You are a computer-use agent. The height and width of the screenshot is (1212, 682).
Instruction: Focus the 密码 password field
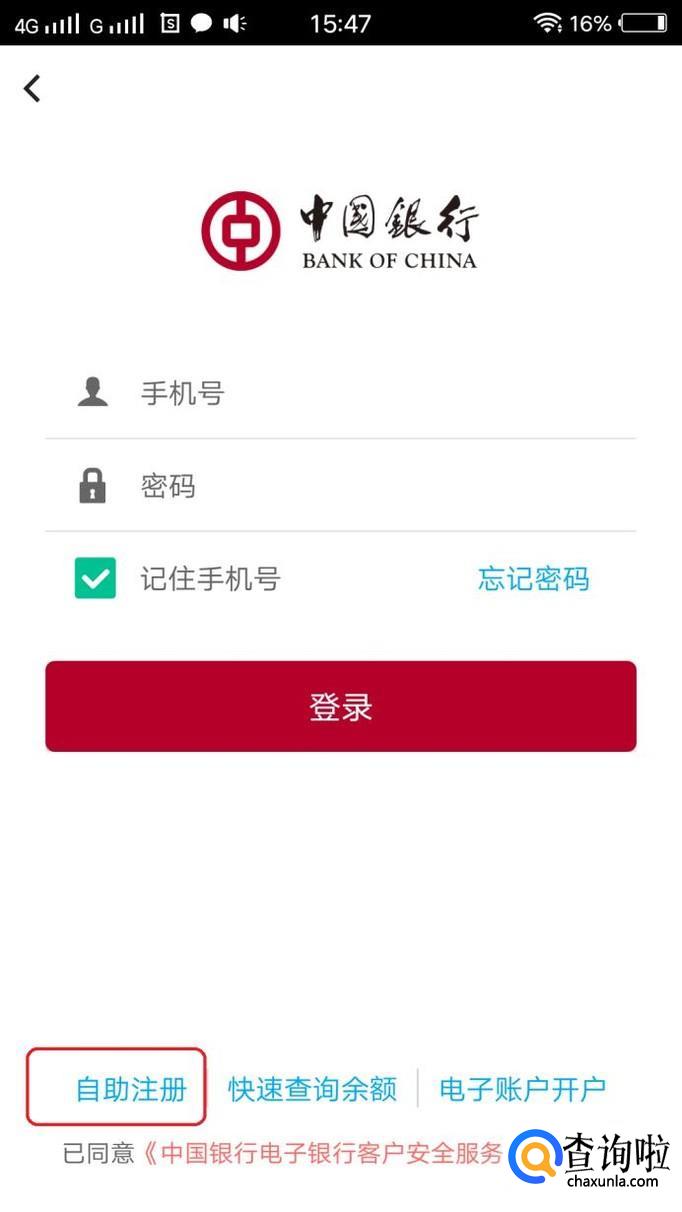(340, 487)
